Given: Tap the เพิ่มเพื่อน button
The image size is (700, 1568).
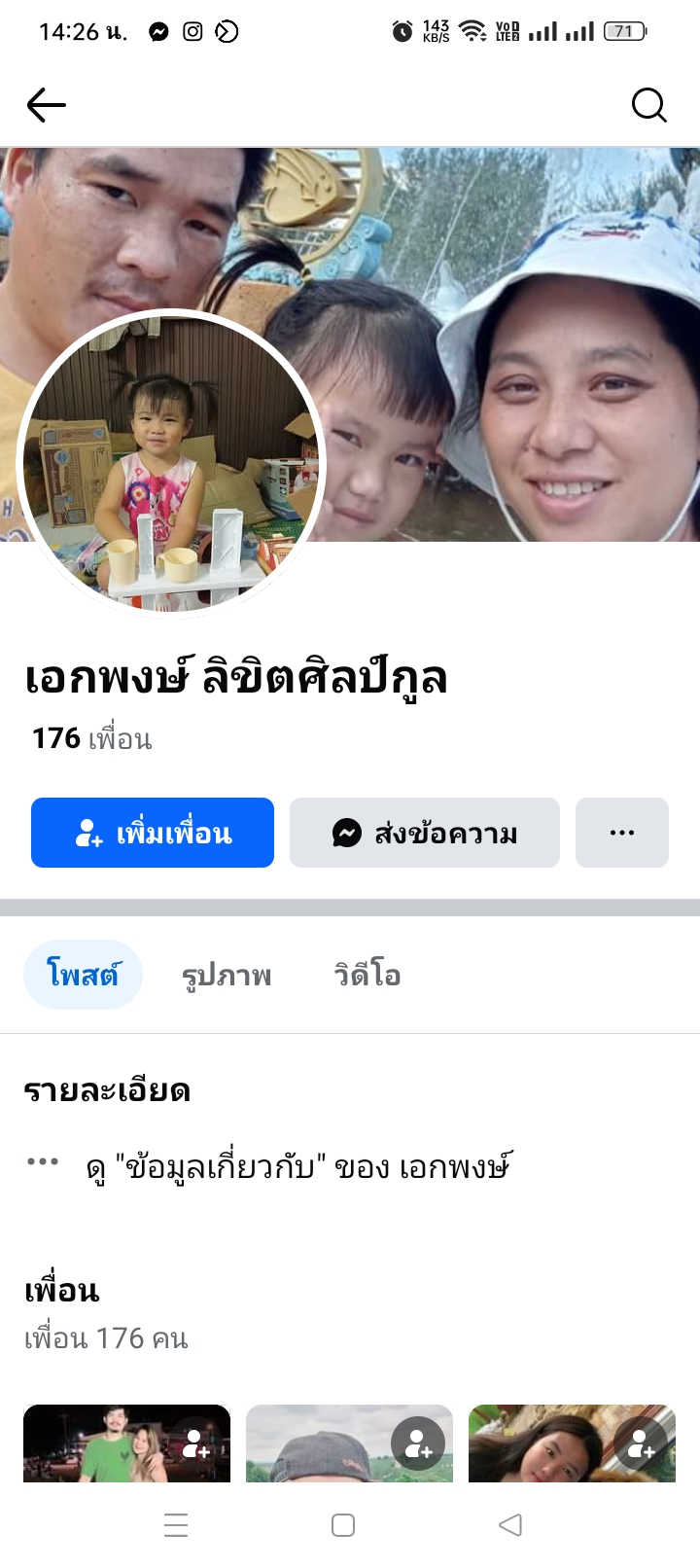Looking at the screenshot, I should [153, 833].
